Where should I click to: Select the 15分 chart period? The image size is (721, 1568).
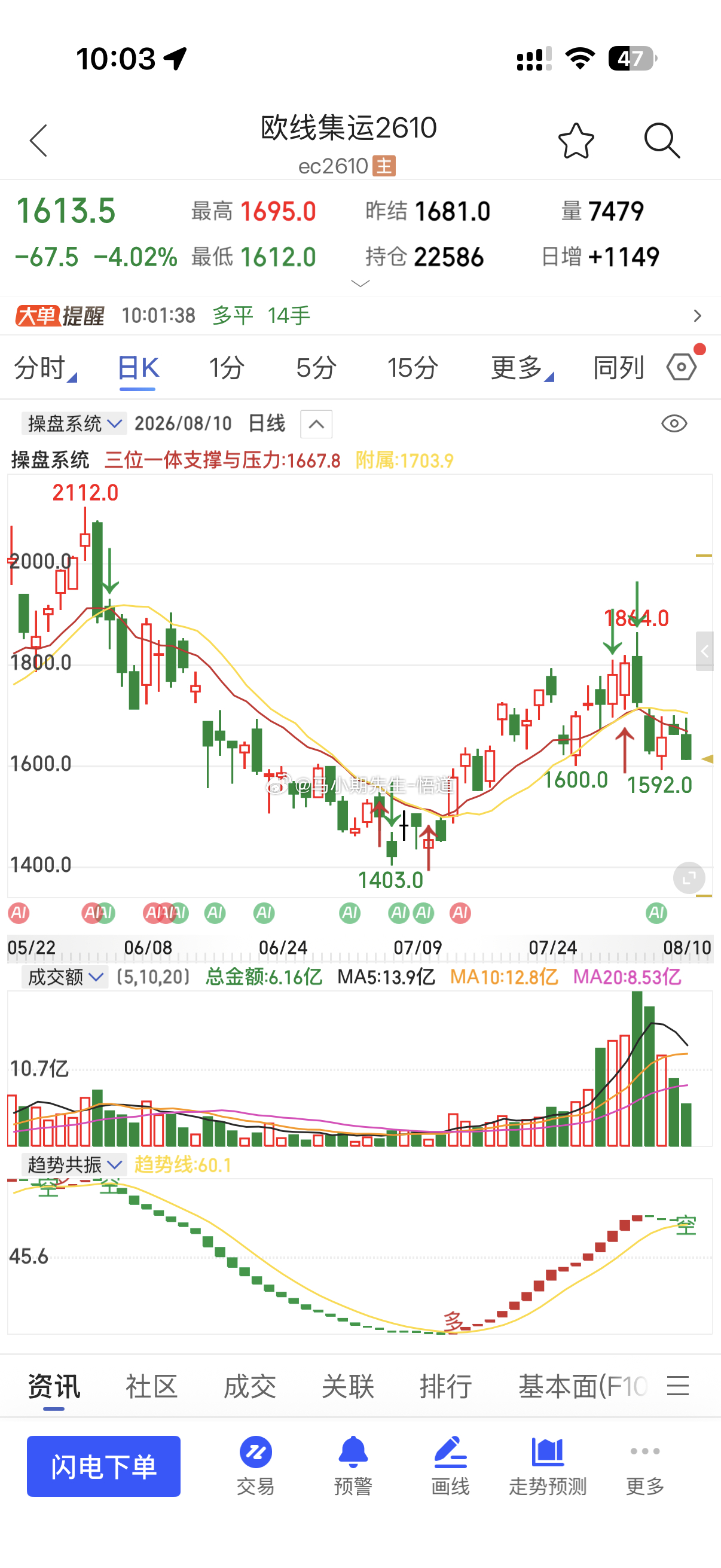pyautogui.click(x=413, y=368)
